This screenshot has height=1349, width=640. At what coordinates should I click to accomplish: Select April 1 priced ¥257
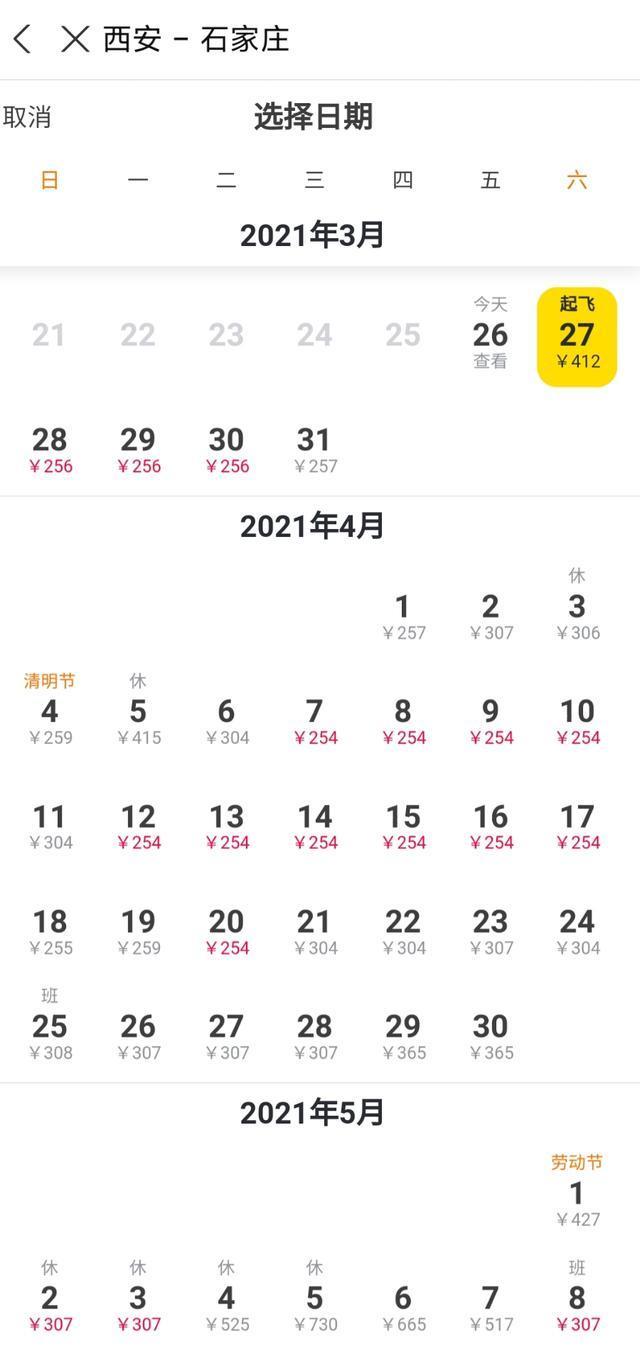click(x=403, y=615)
